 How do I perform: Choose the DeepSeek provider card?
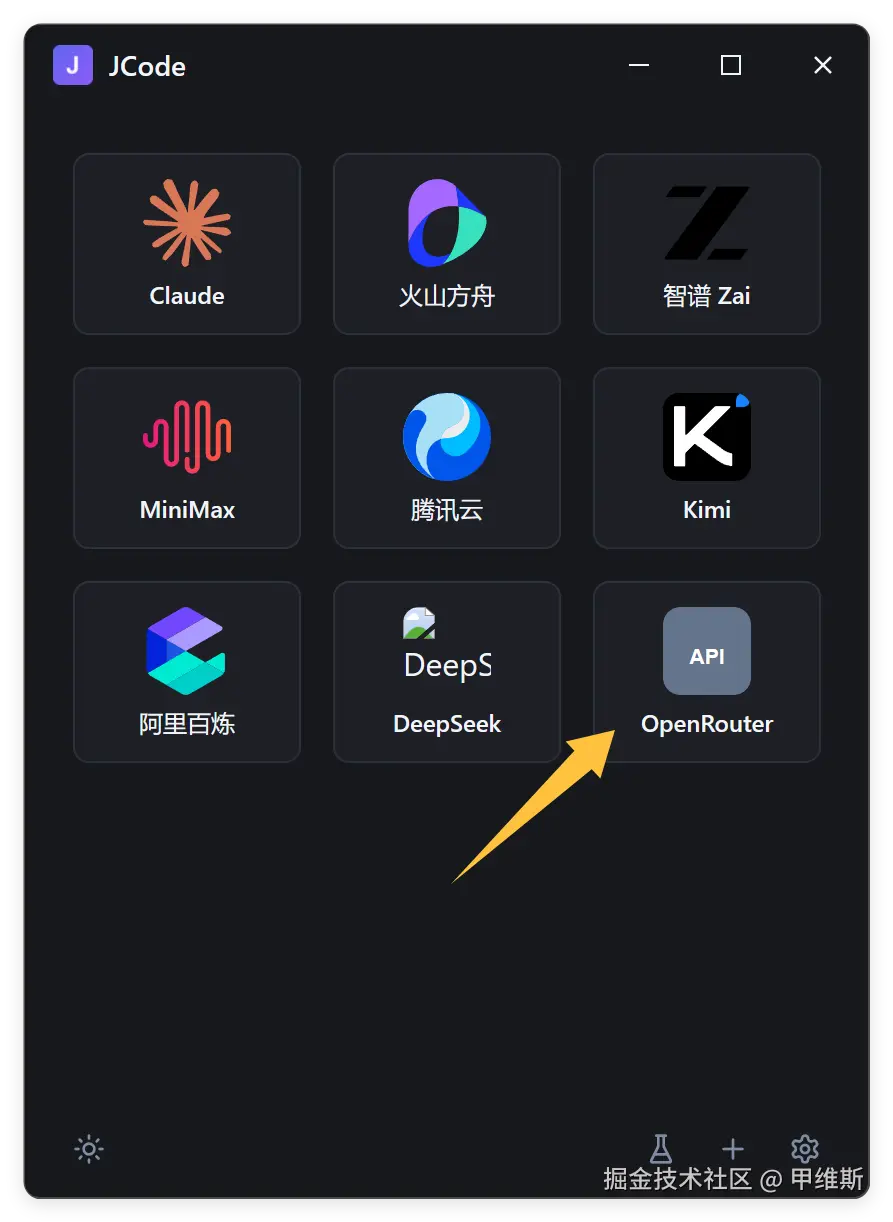point(447,672)
